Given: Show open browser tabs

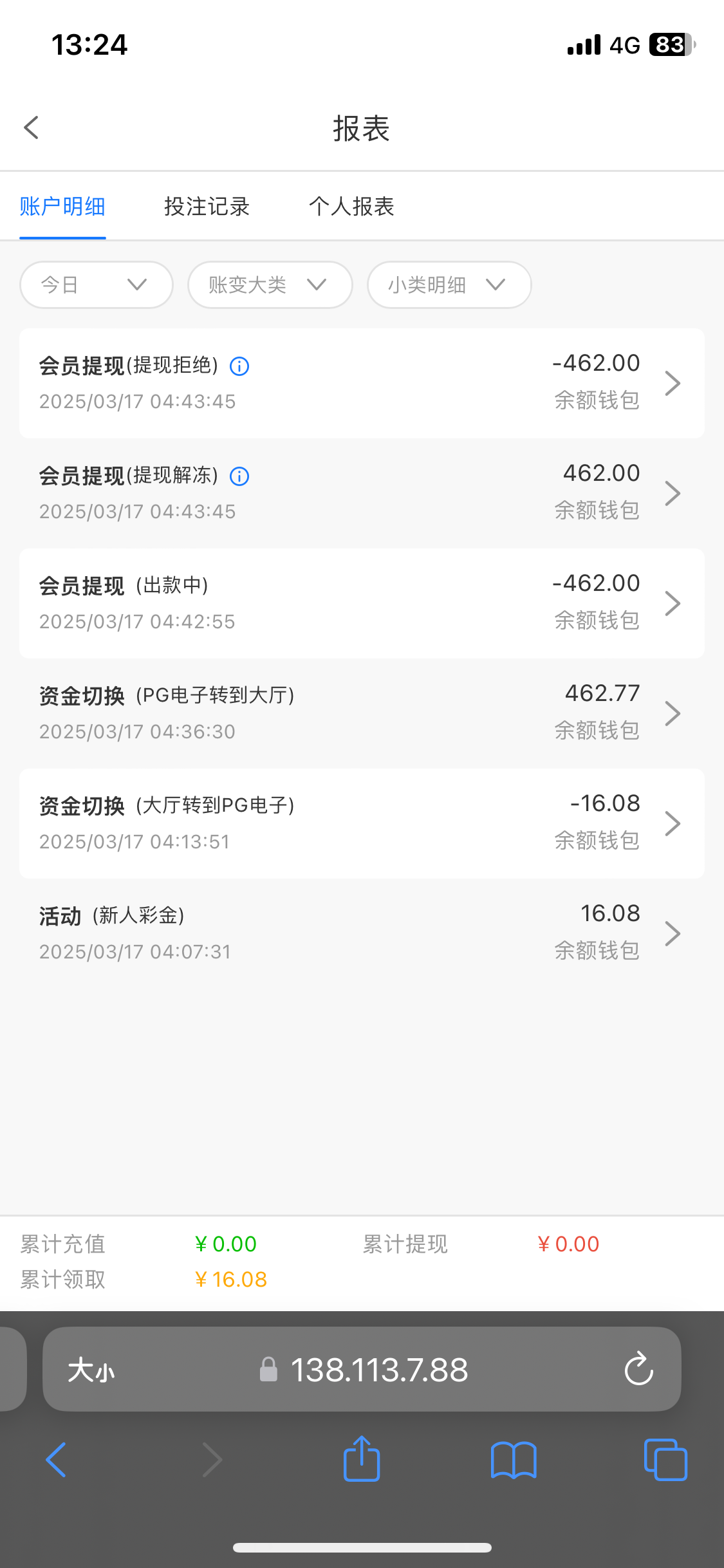Looking at the screenshot, I should tap(665, 1459).
